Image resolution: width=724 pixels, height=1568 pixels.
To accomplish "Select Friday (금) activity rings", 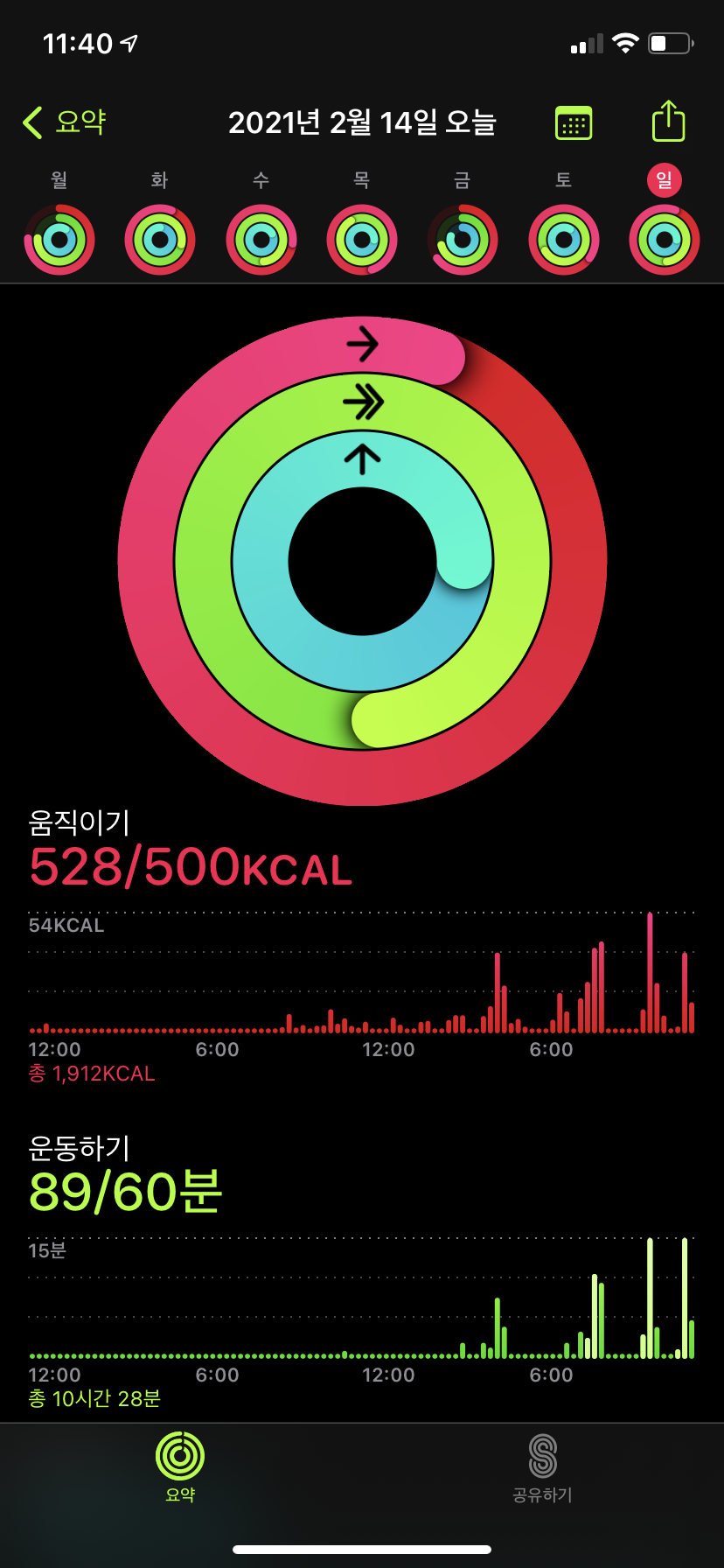I will [463, 240].
